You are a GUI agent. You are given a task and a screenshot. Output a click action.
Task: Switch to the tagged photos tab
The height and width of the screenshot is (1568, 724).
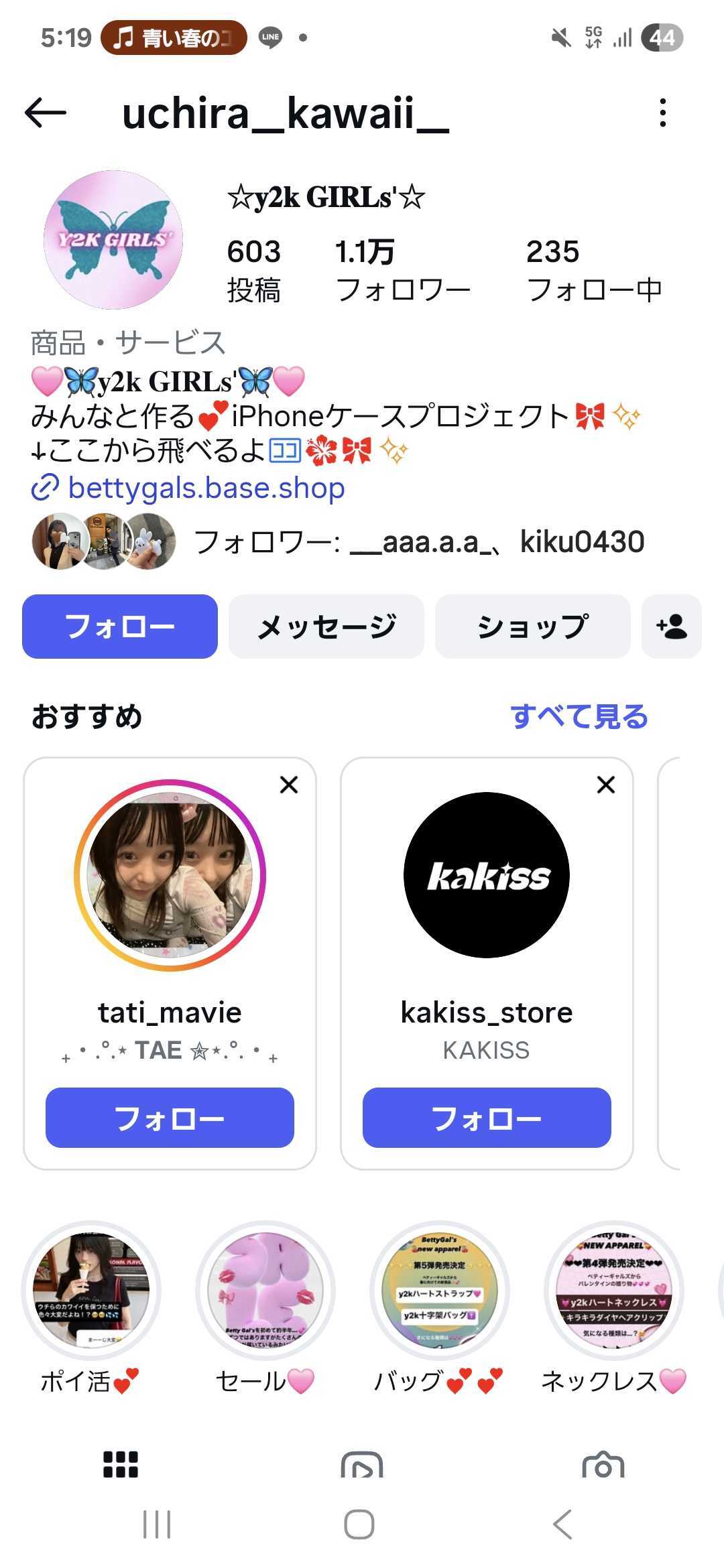coord(603,1465)
